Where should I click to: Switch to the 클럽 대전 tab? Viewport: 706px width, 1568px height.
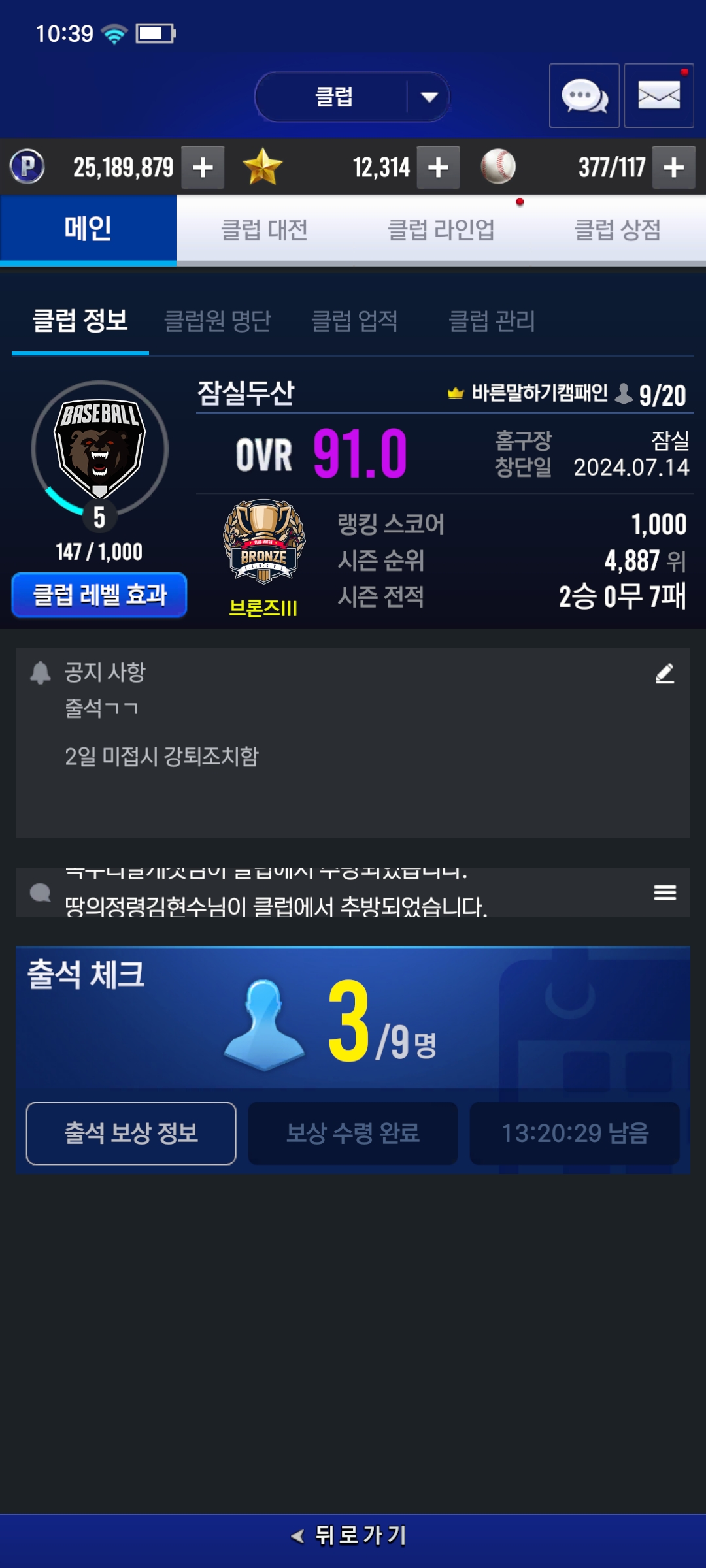pyautogui.click(x=264, y=230)
